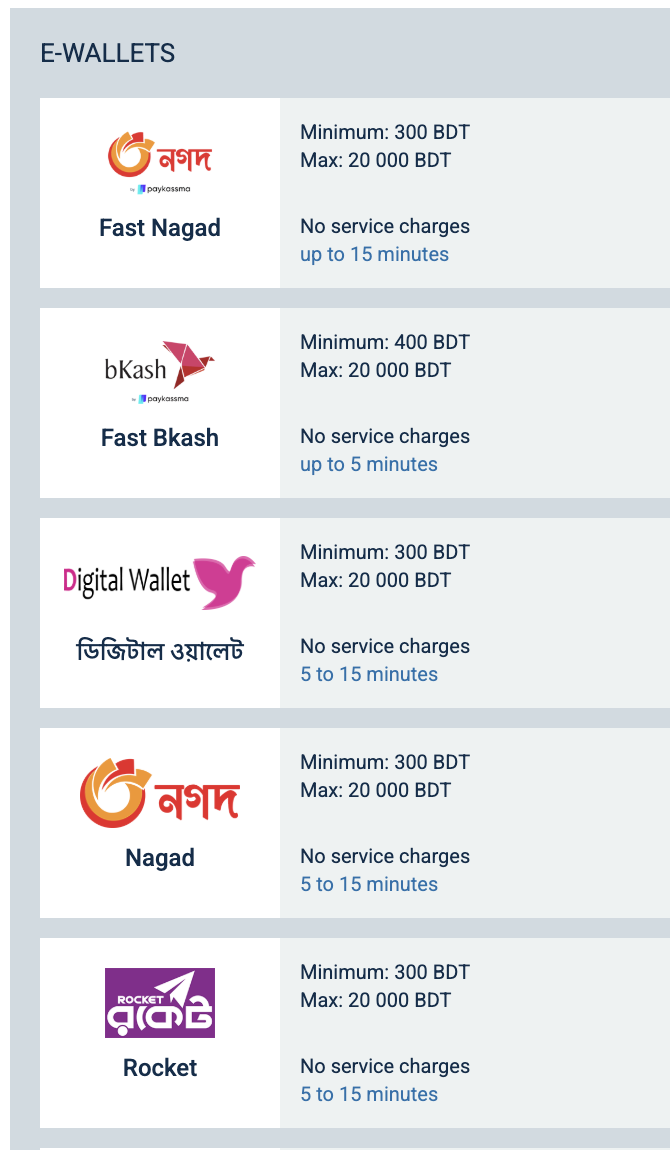Open the Digital Wallet payment option
This screenshot has width=670, height=1150.
160,613
